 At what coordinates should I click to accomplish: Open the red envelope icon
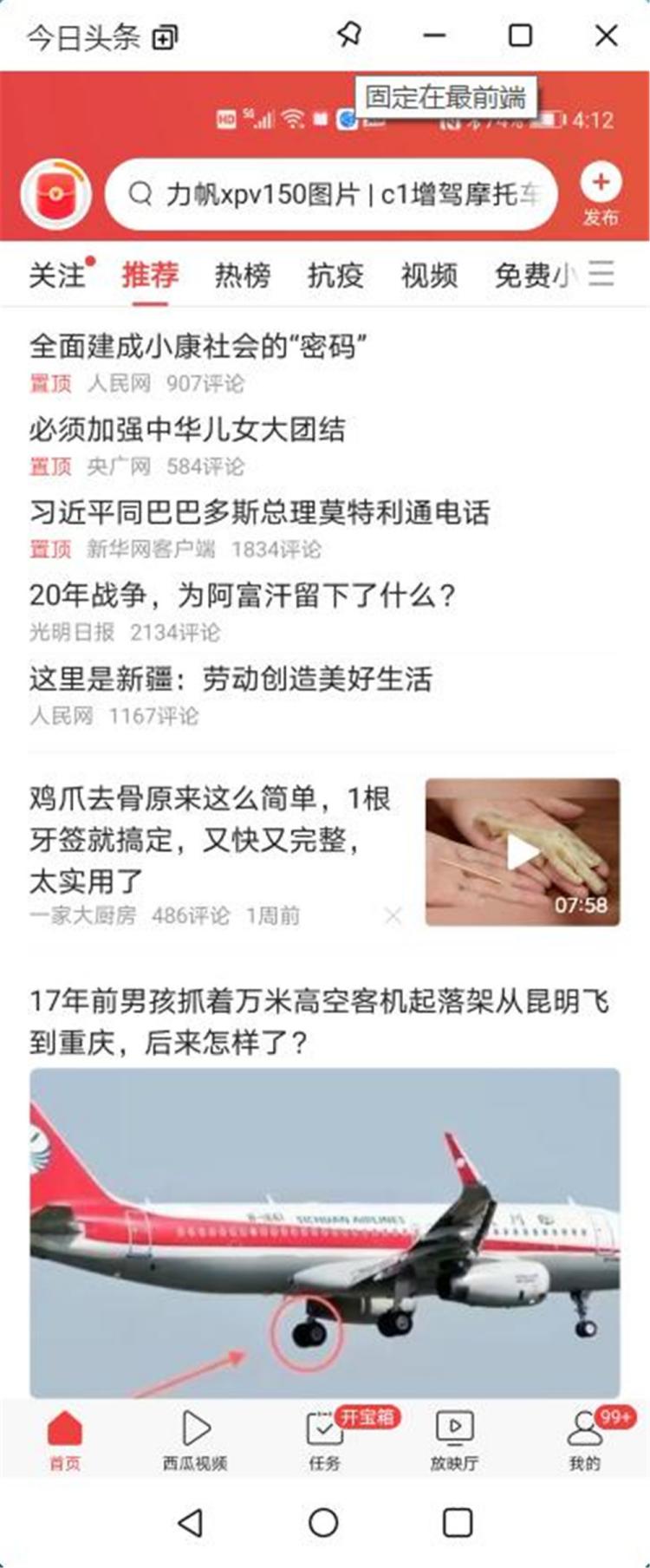click(x=56, y=194)
